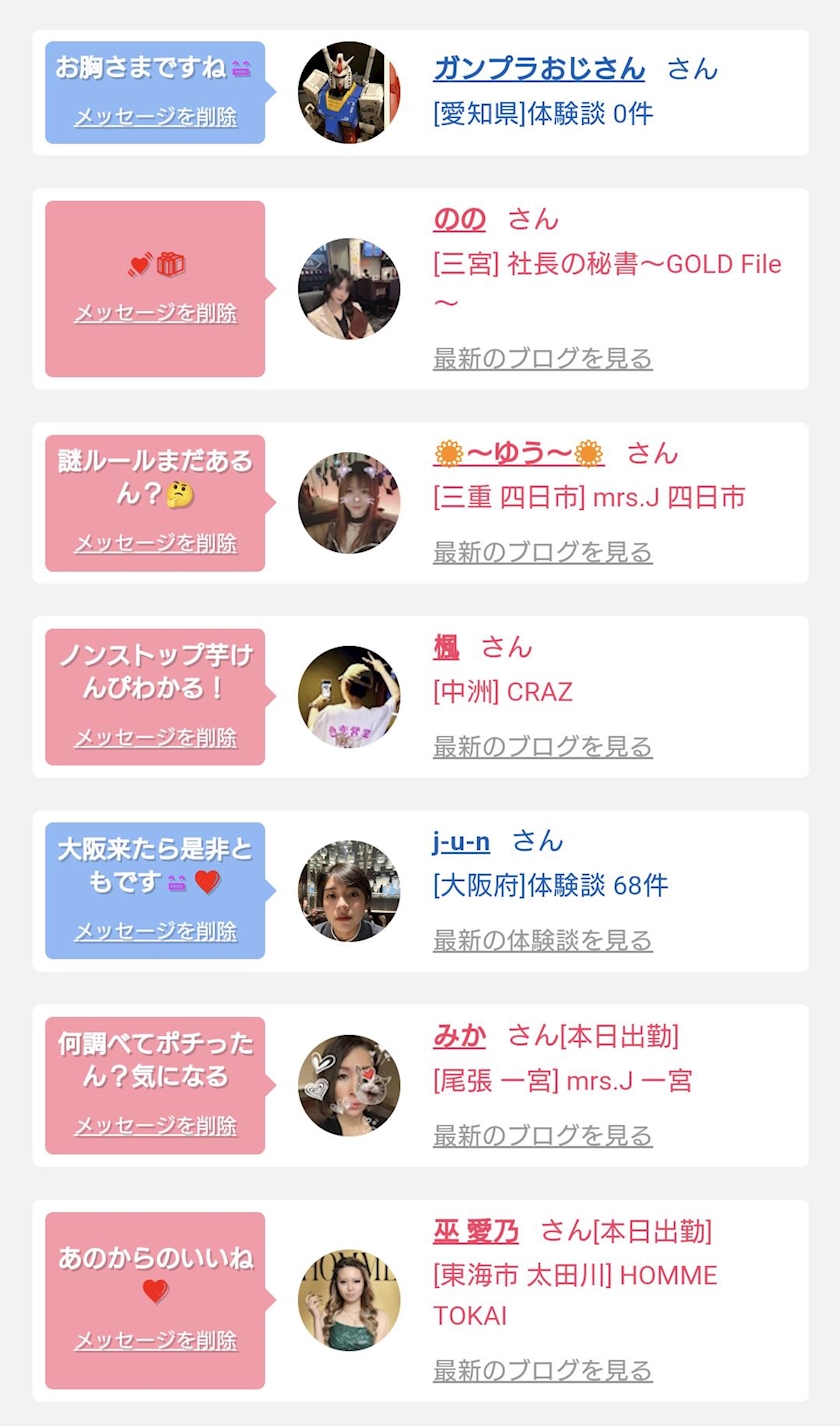The height and width of the screenshot is (1426, 840).
Task: View j-u-n's latest 体験談
Action: point(542,940)
